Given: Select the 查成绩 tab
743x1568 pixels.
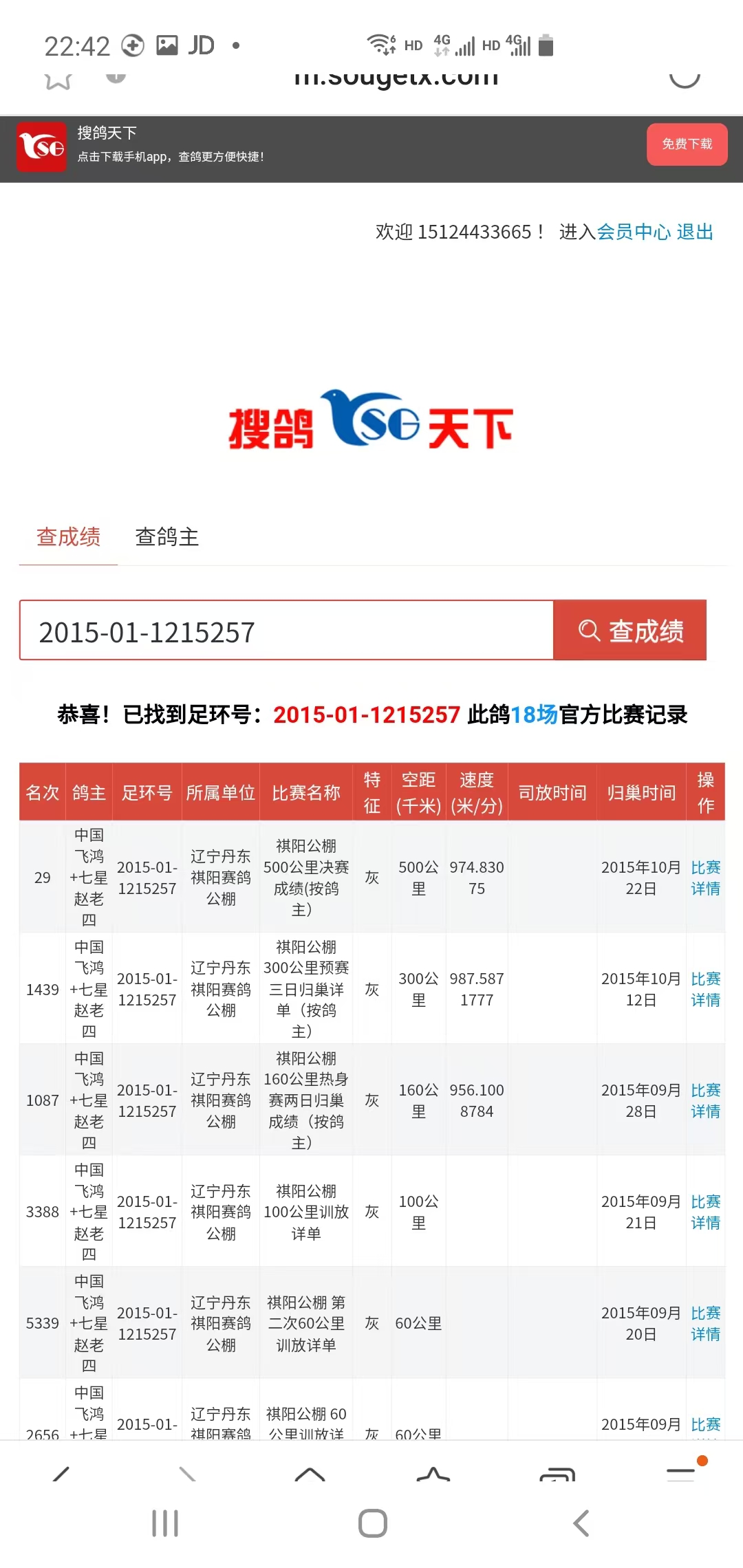Looking at the screenshot, I should tap(68, 537).
